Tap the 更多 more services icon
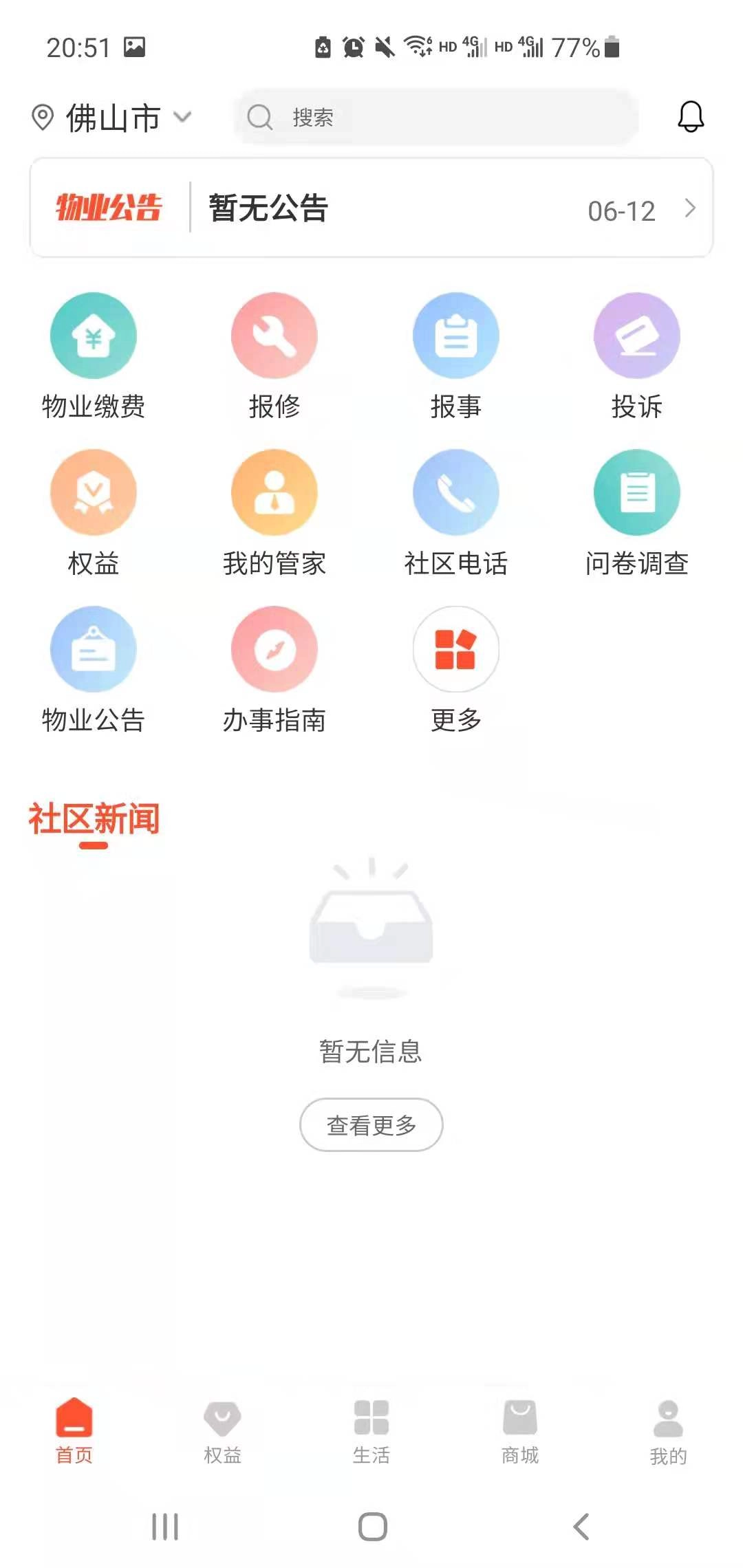 coord(455,649)
